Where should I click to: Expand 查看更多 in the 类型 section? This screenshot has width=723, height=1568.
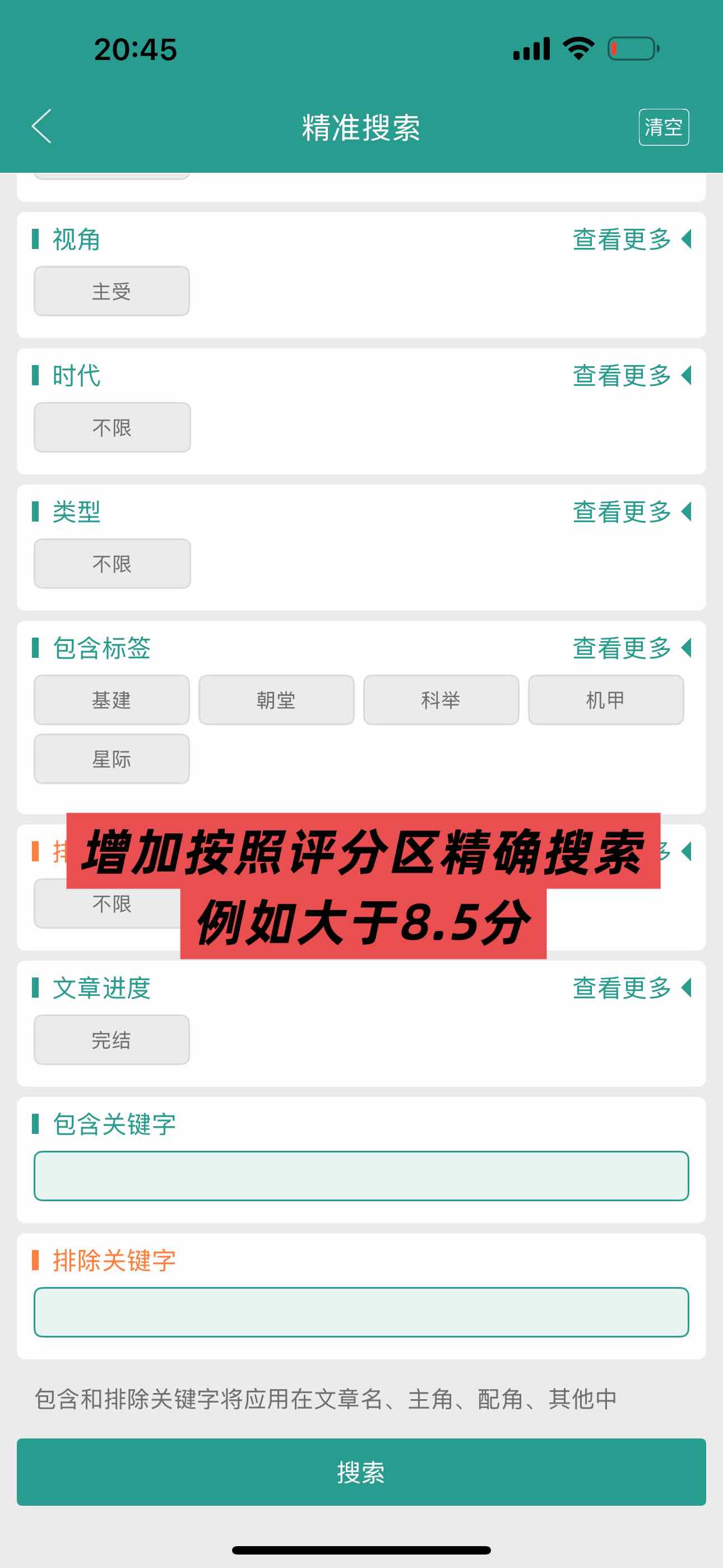[631, 512]
